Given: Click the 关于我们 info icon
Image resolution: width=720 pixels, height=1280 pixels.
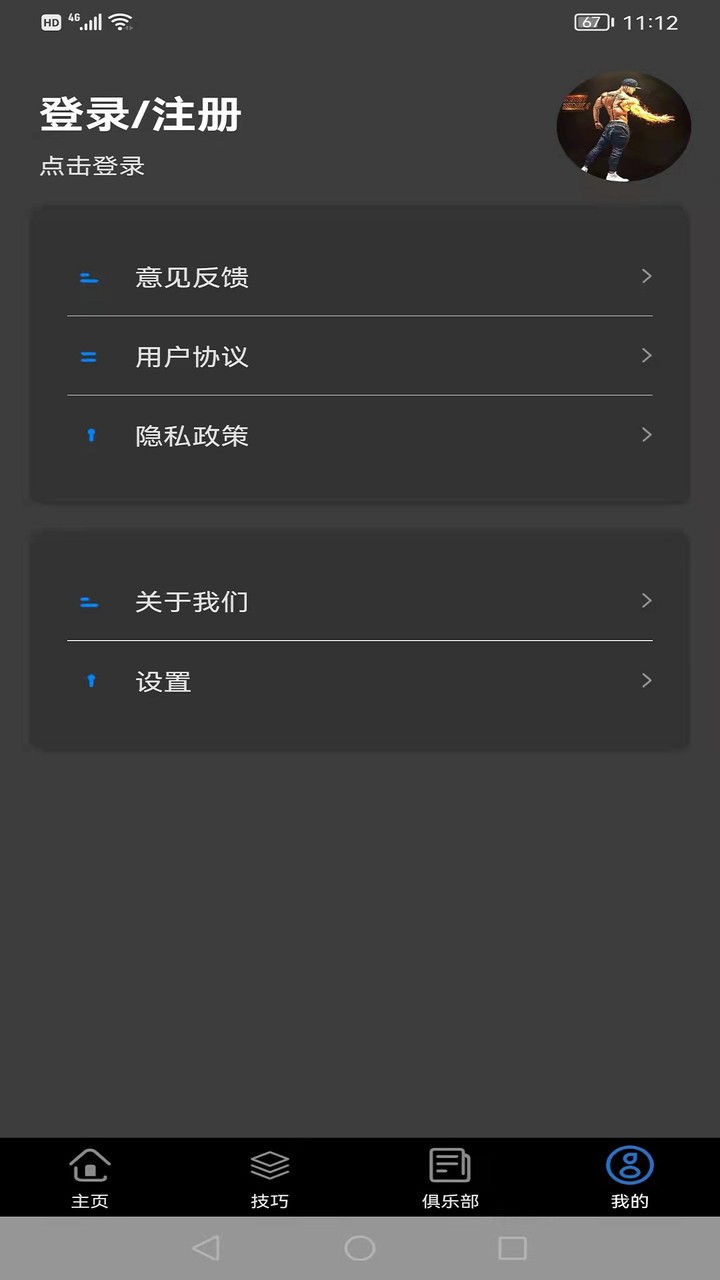Looking at the screenshot, I should (88, 601).
